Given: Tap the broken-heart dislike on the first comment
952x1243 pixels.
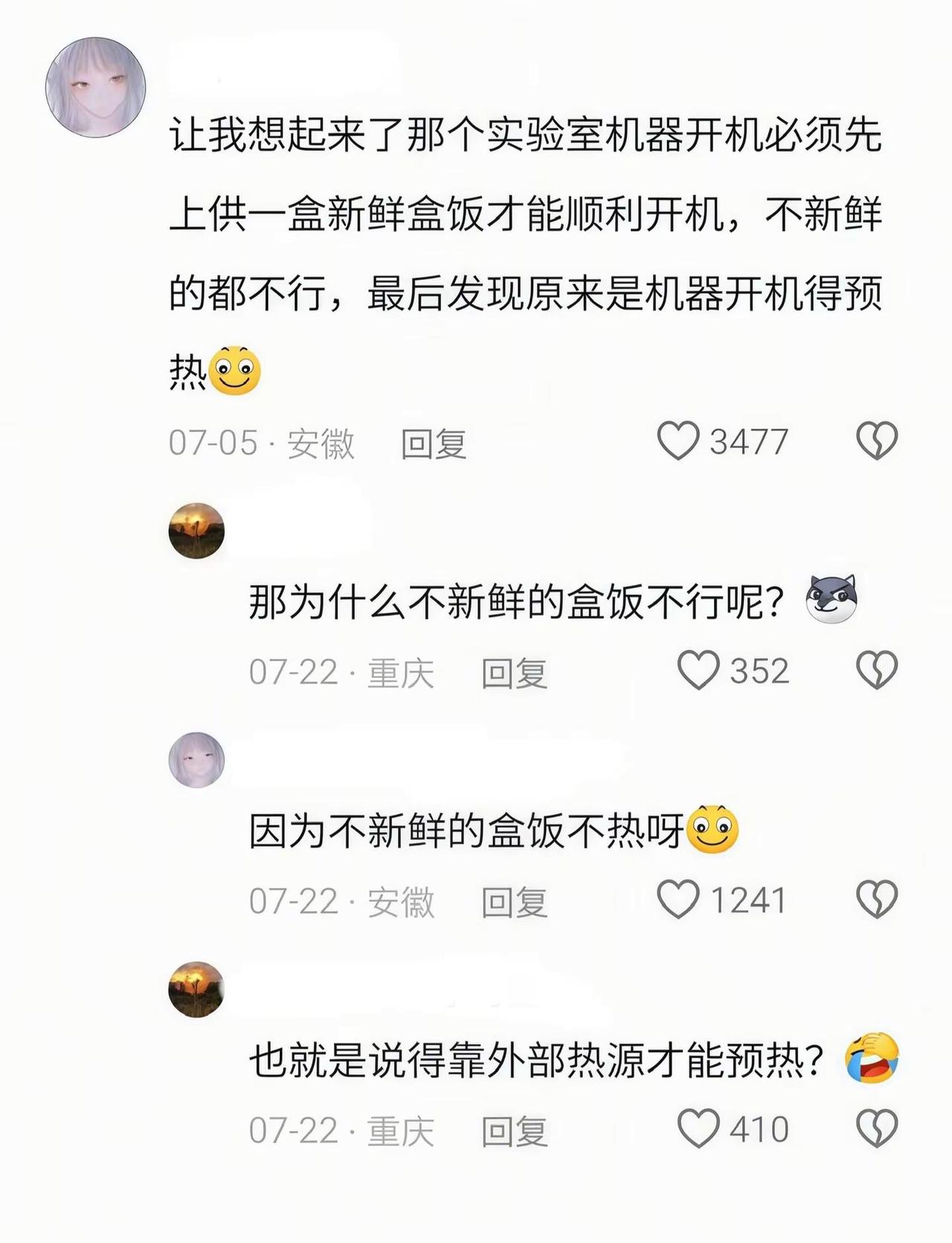Looking at the screenshot, I should [x=877, y=441].
